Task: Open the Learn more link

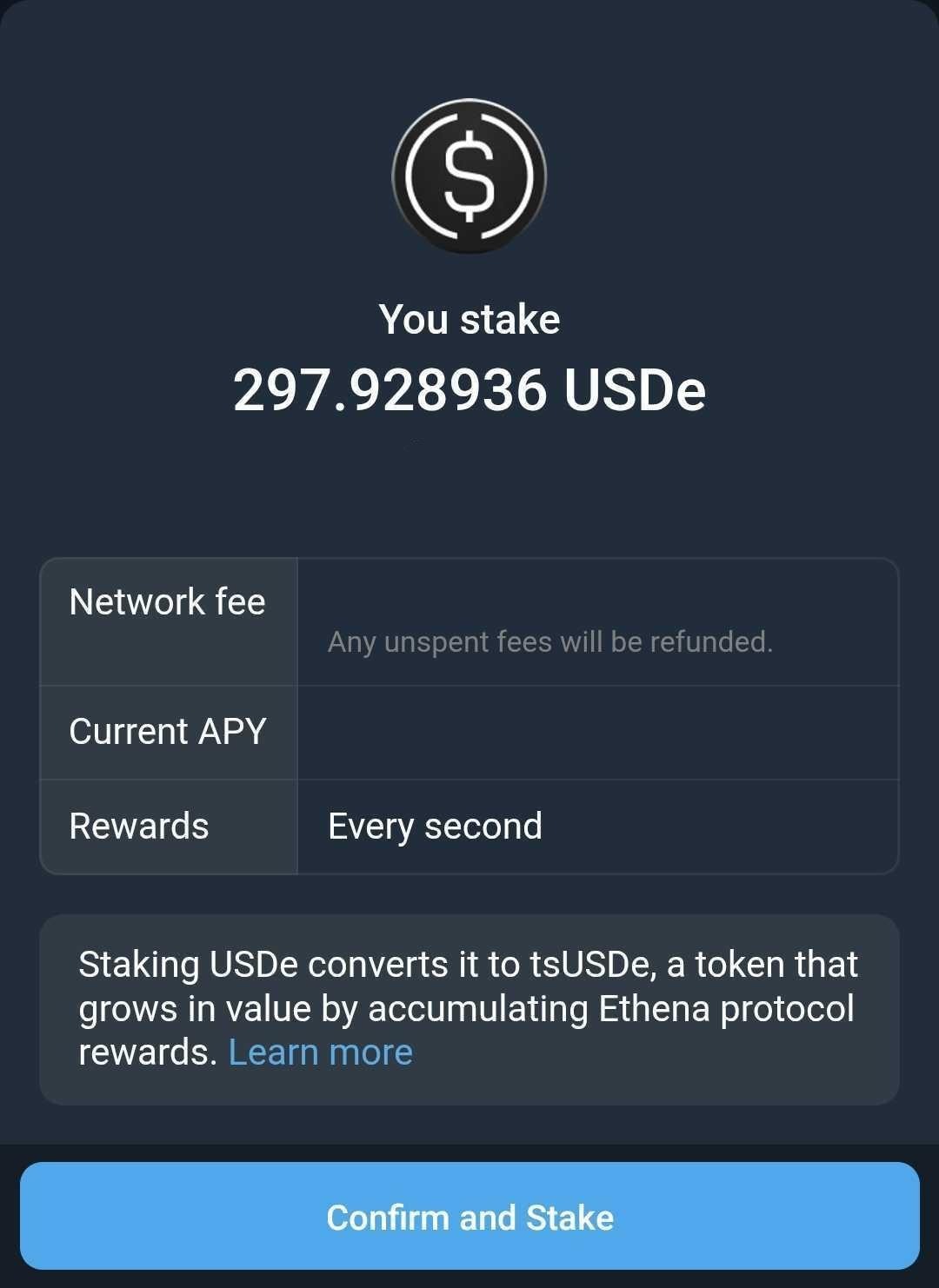Action: pyautogui.click(x=320, y=1052)
